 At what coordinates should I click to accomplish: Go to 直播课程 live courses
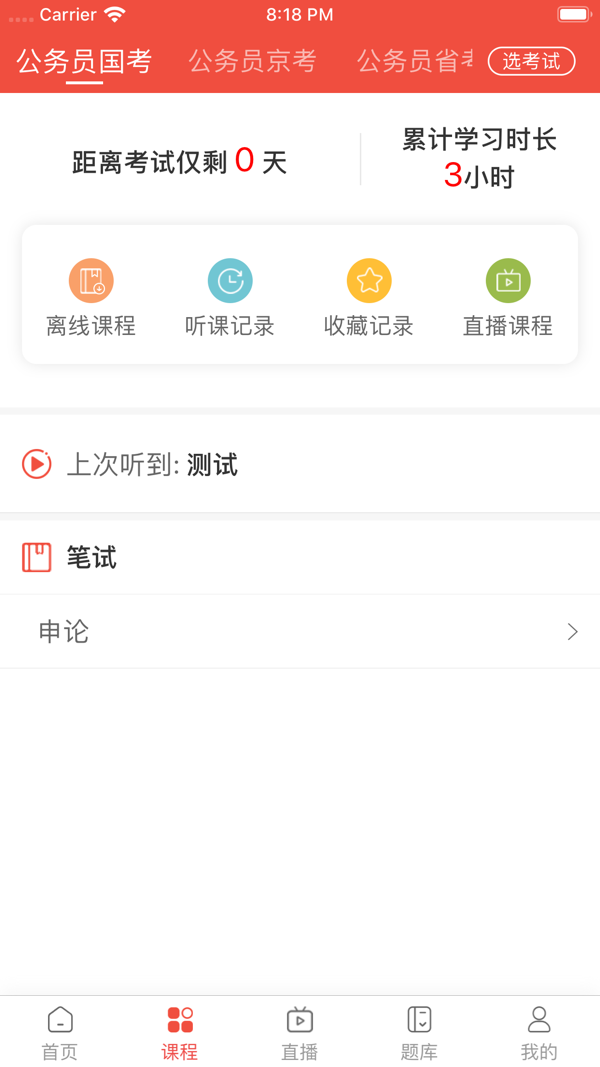click(x=508, y=297)
